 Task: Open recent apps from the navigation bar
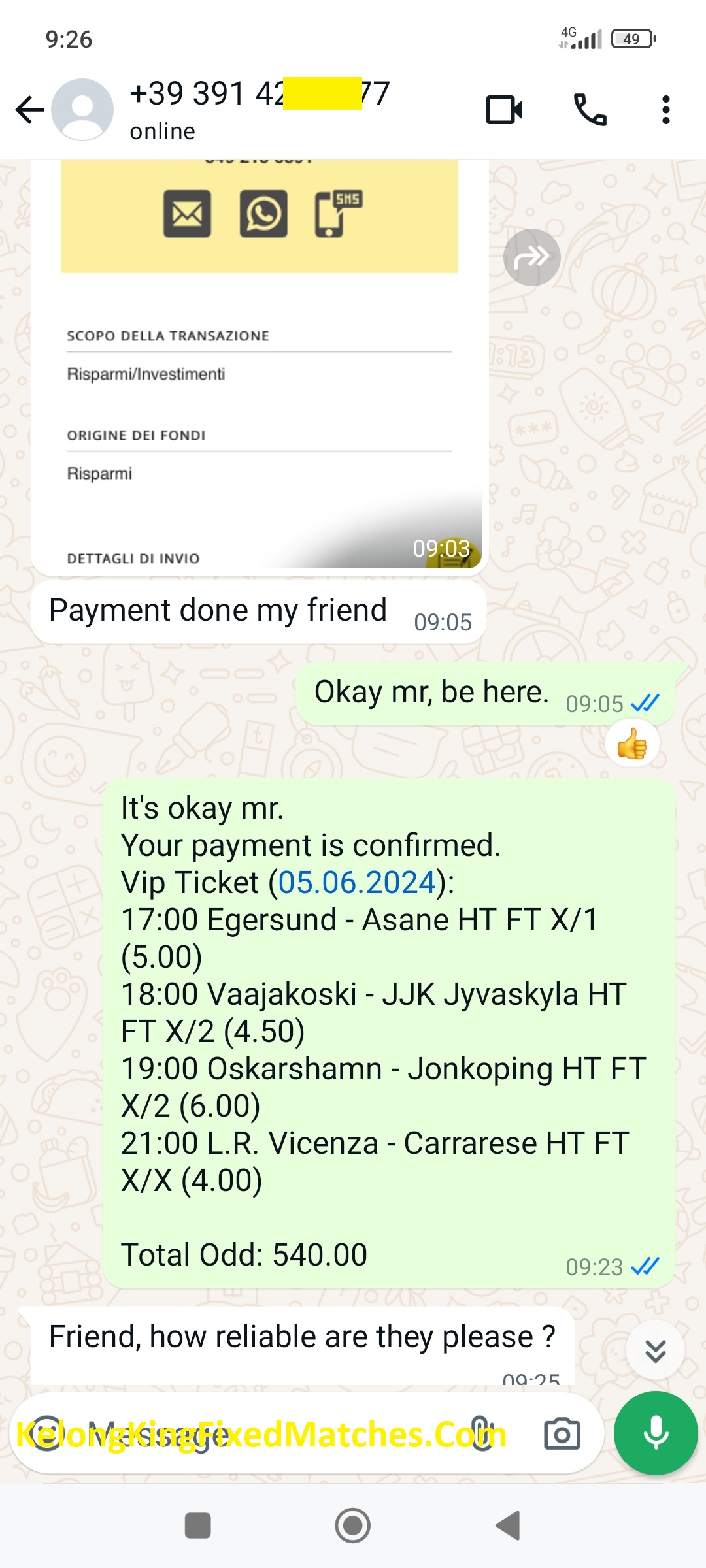[x=198, y=1526]
